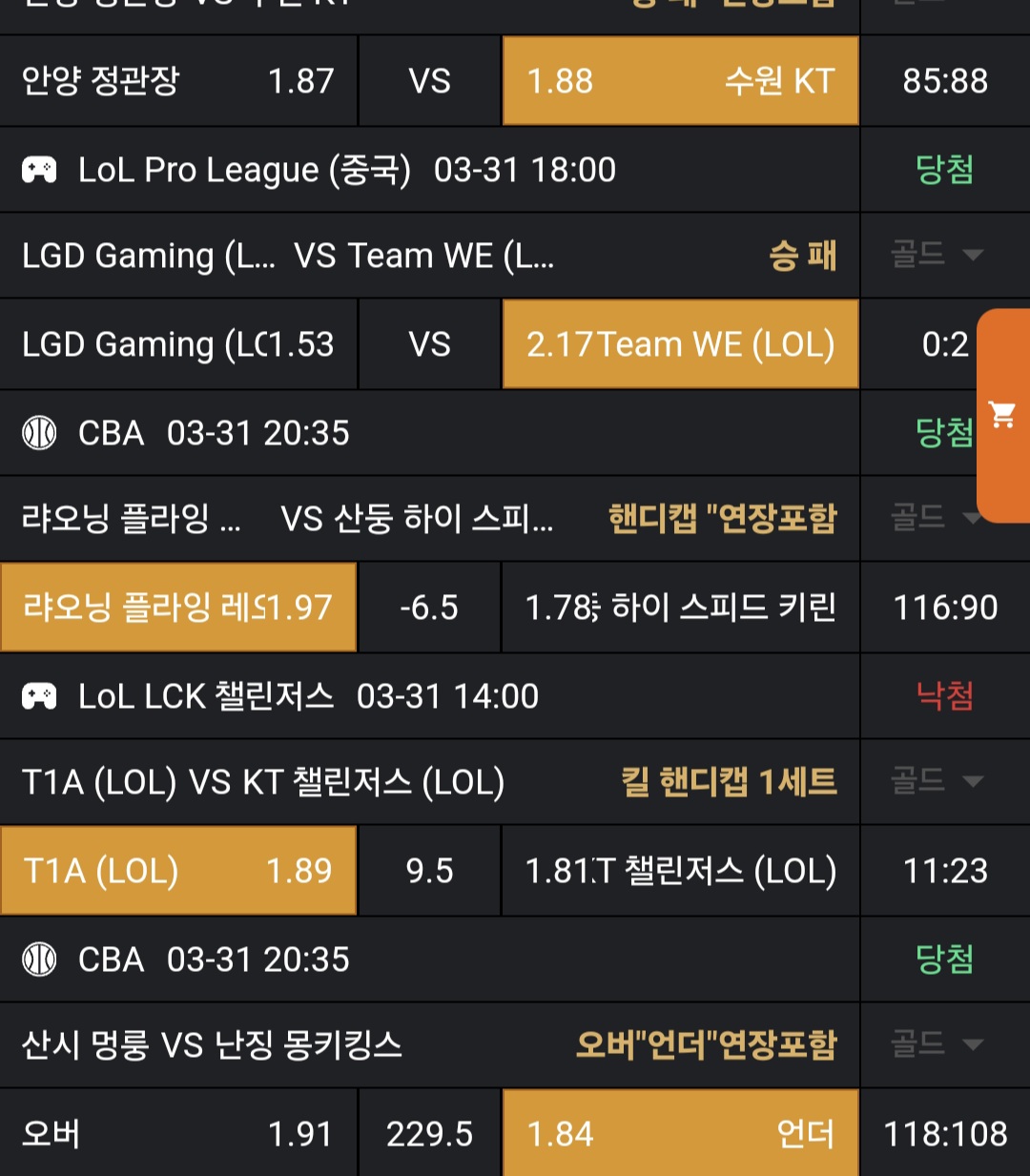1030x1176 pixels.
Task: Tap the 언더 1.84 odds cell
Action: (680, 1134)
